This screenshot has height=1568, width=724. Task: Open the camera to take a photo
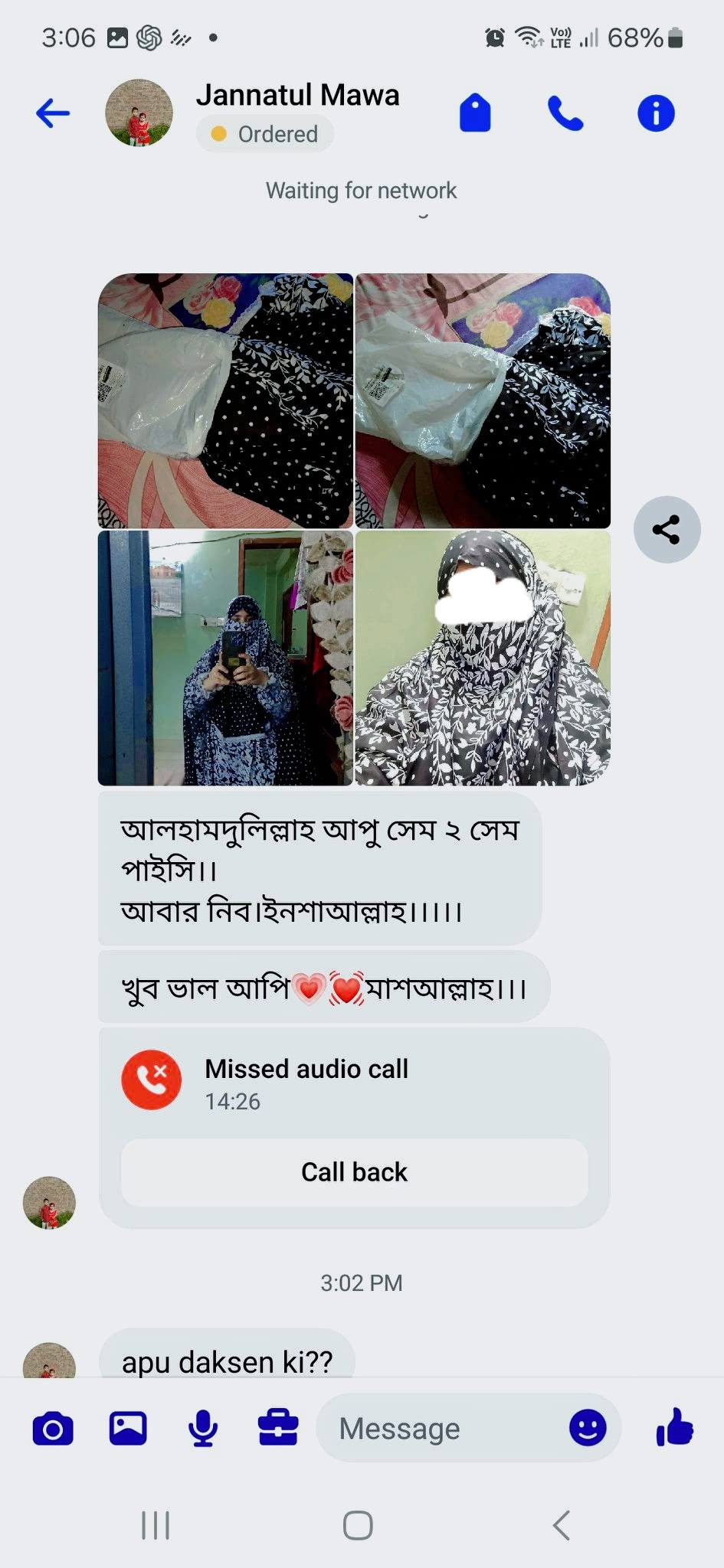pos(53,1429)
